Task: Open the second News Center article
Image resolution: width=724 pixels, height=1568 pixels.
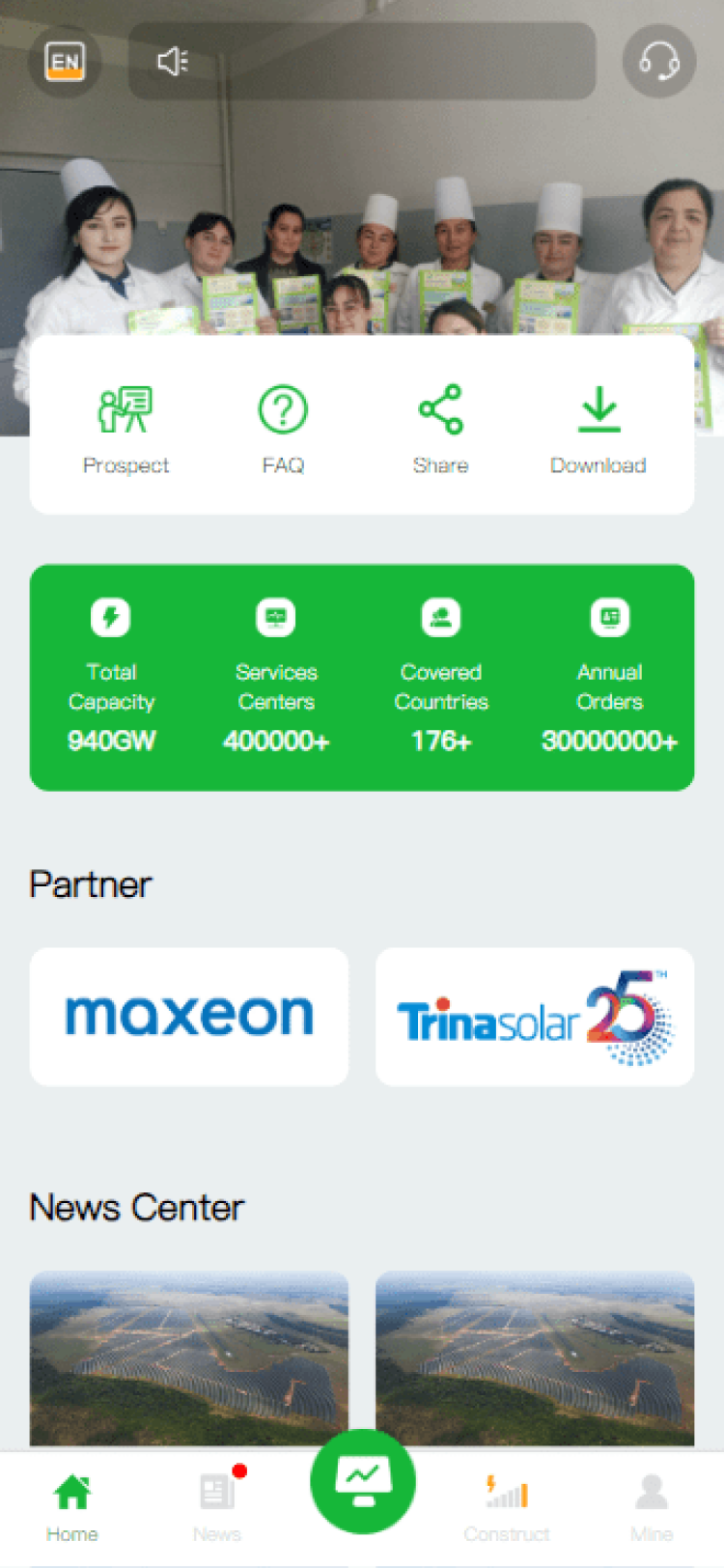Action: pos(535,1358)
